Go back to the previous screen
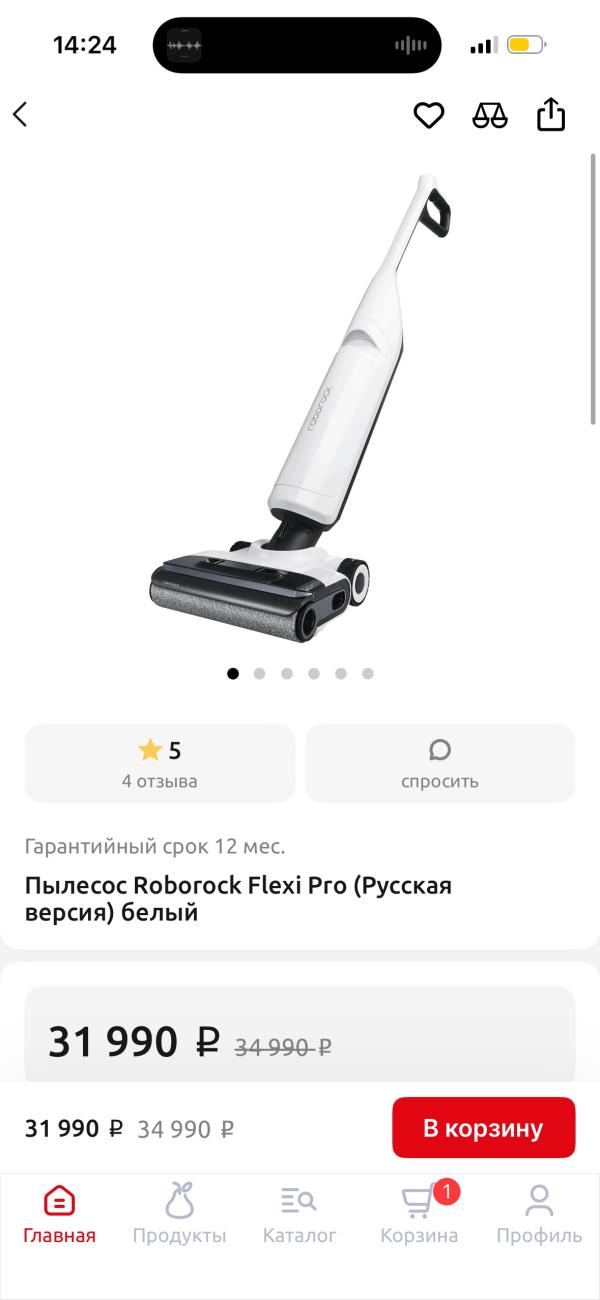The image size is (600, 1300). tap(20, 115)
